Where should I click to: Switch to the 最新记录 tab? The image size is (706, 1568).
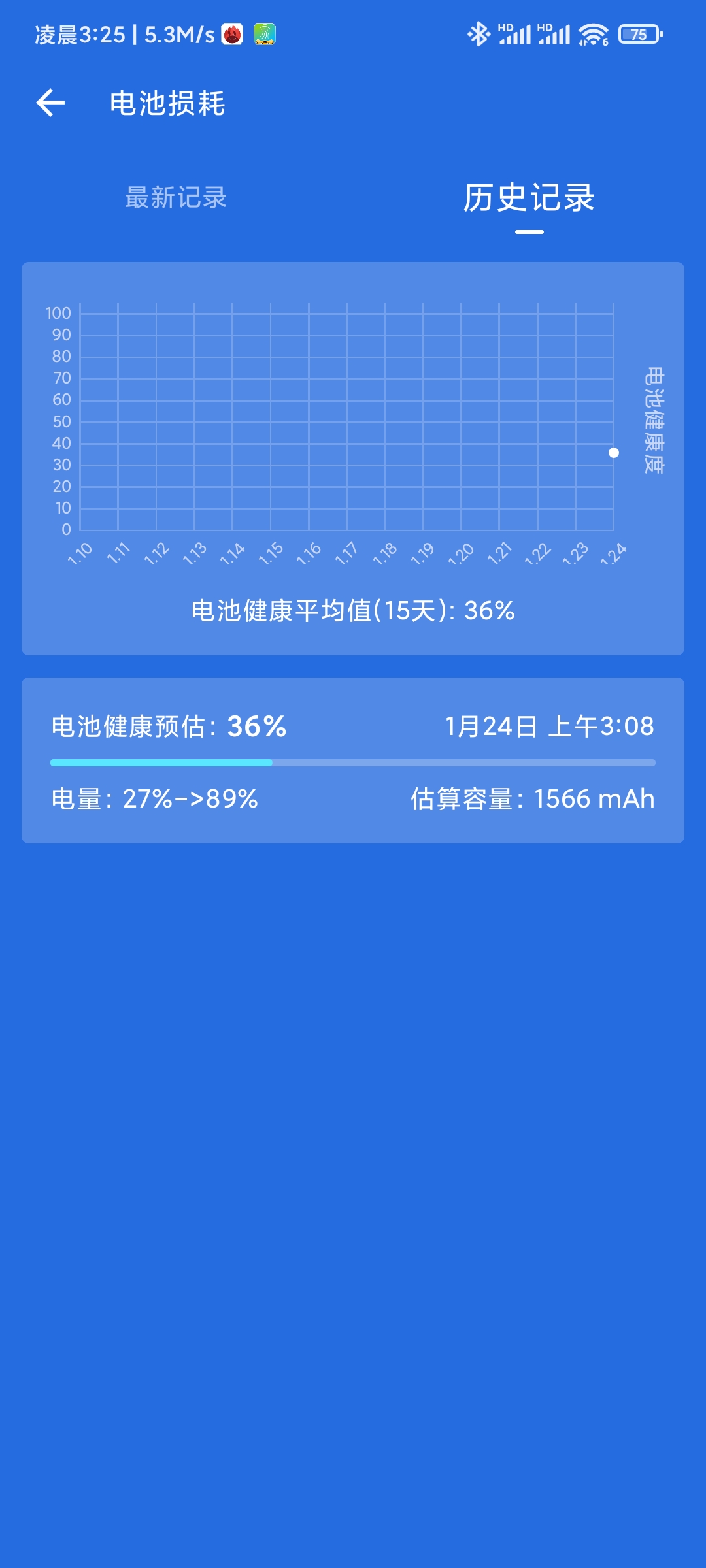[176, 197]
